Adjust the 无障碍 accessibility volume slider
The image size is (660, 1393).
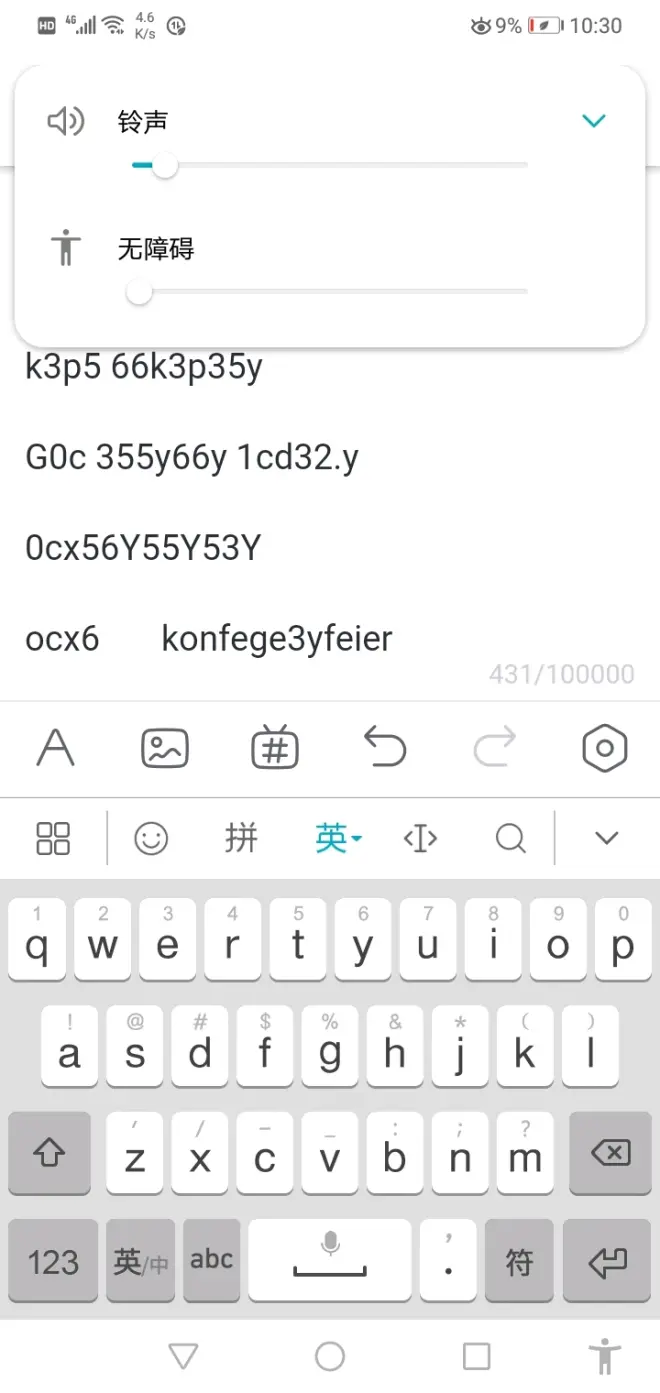(139, 292)
